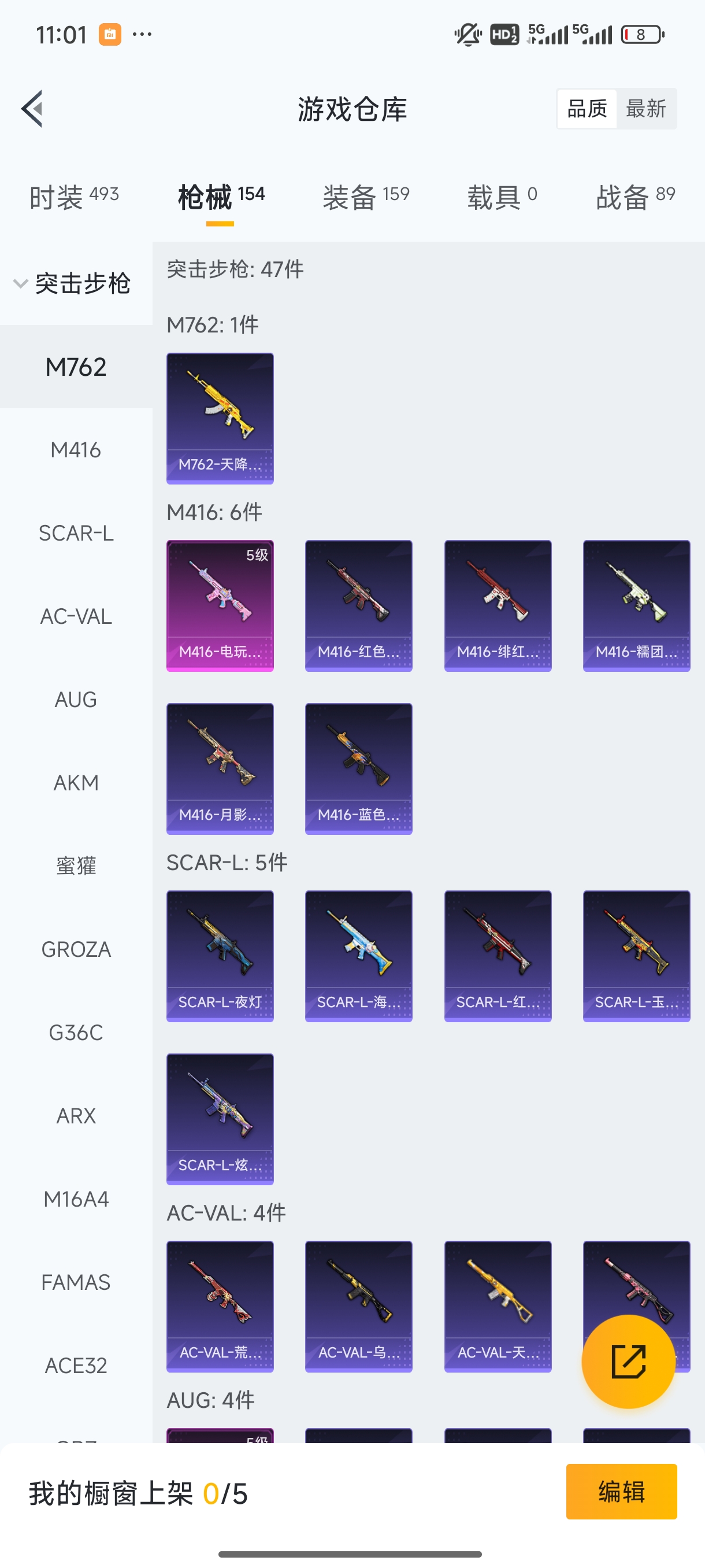Tap the orange share floating button

(628, 1361)
